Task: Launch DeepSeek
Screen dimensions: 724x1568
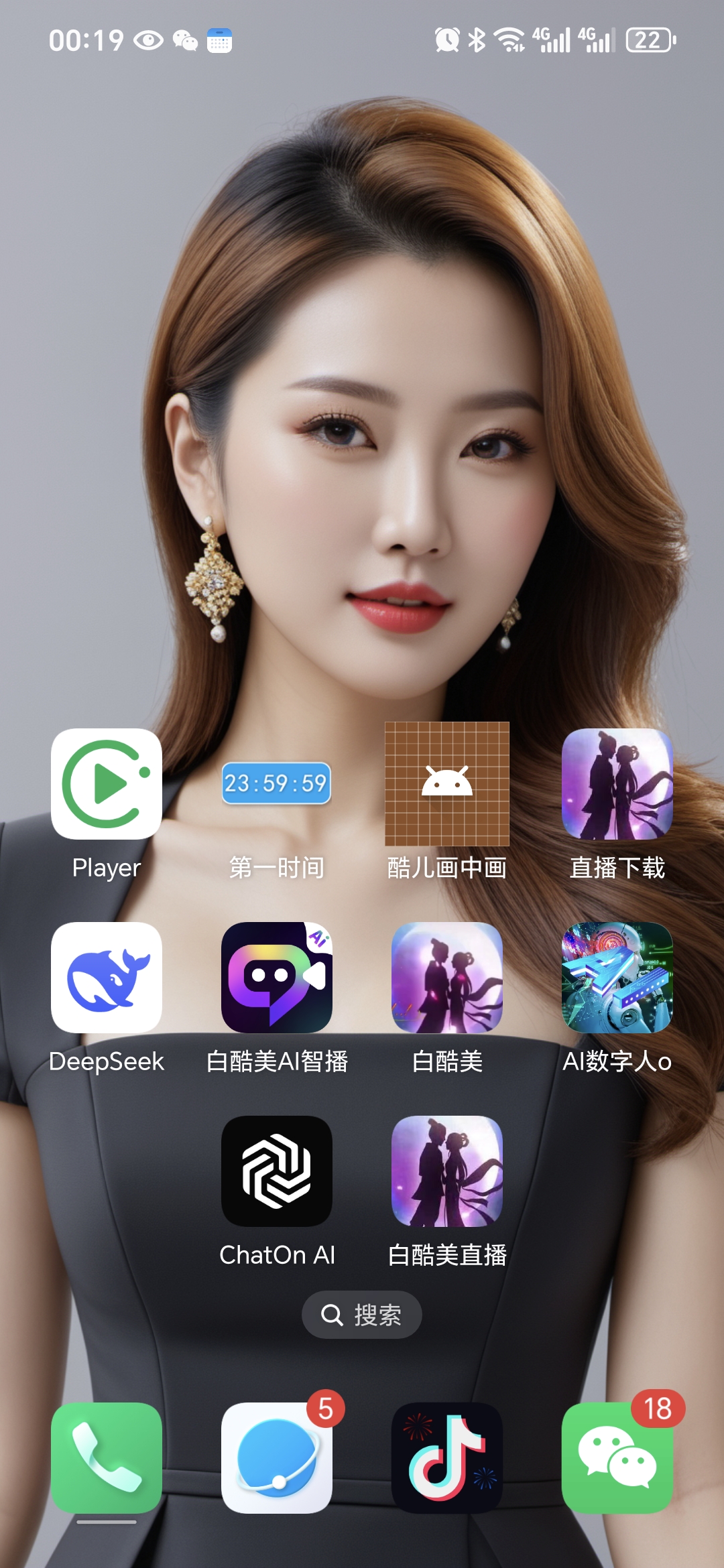Action: click(x=107, y=977)
